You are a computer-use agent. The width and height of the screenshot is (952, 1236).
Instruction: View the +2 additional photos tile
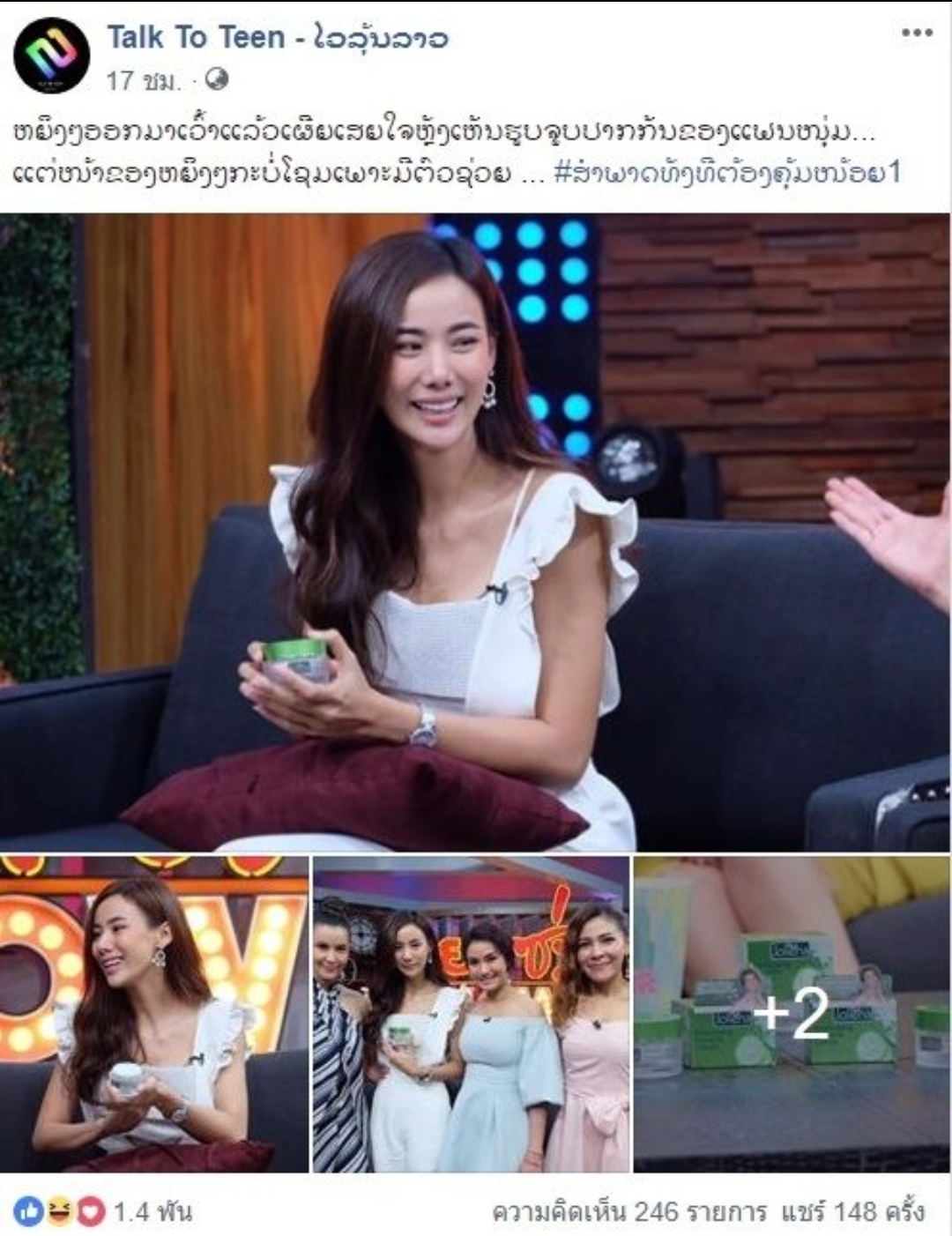[792, 1013]
